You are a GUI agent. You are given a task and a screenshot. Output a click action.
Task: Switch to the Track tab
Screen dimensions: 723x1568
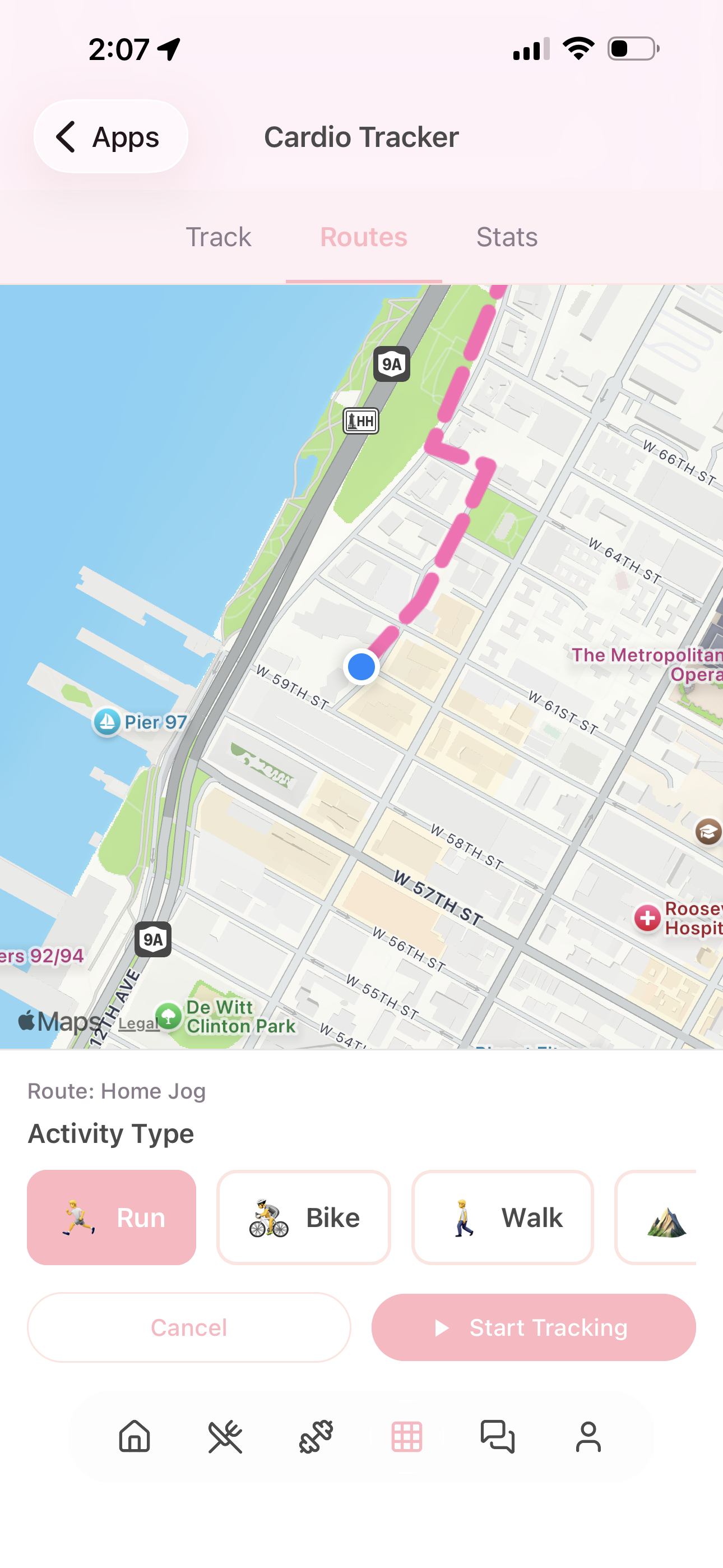pos(218,237)
